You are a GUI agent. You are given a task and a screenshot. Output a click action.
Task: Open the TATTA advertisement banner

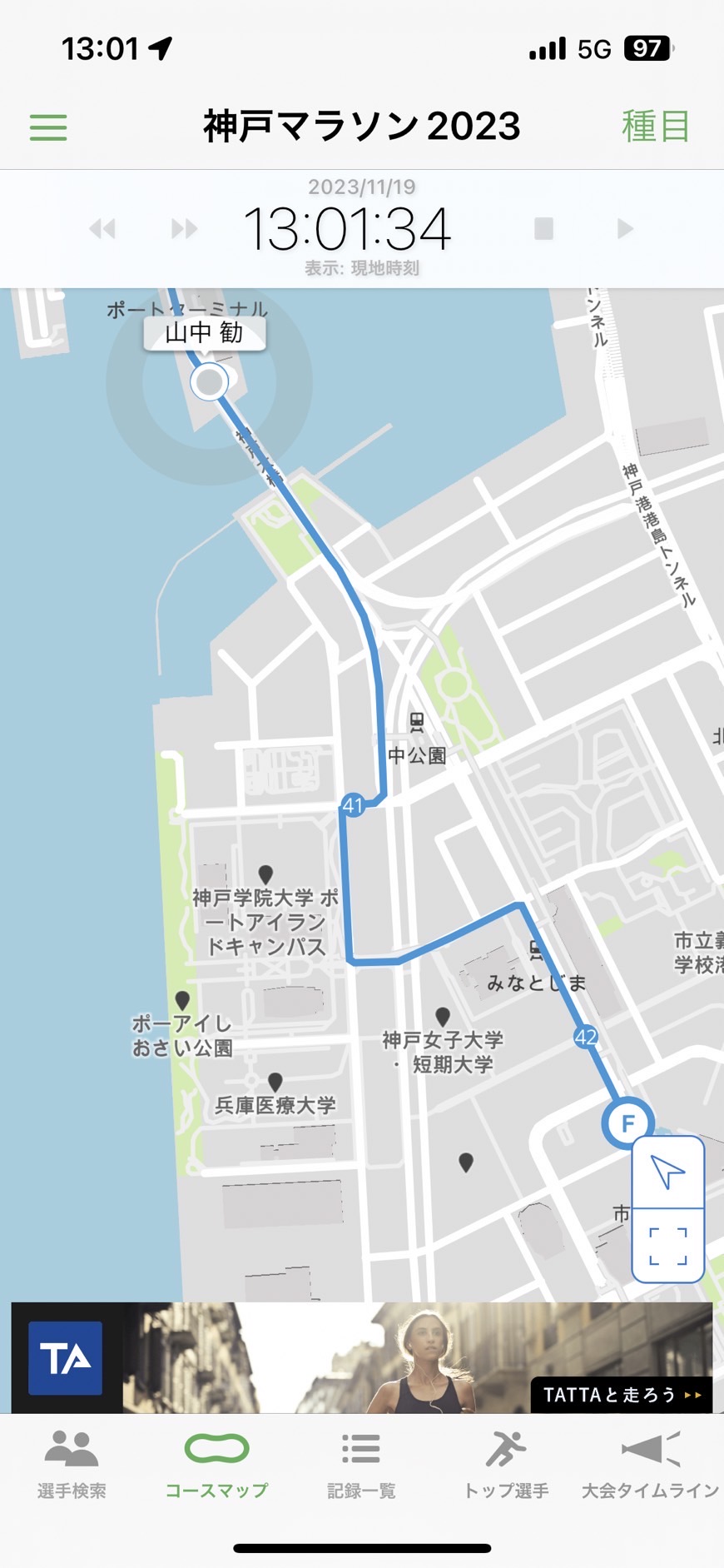362,1357
